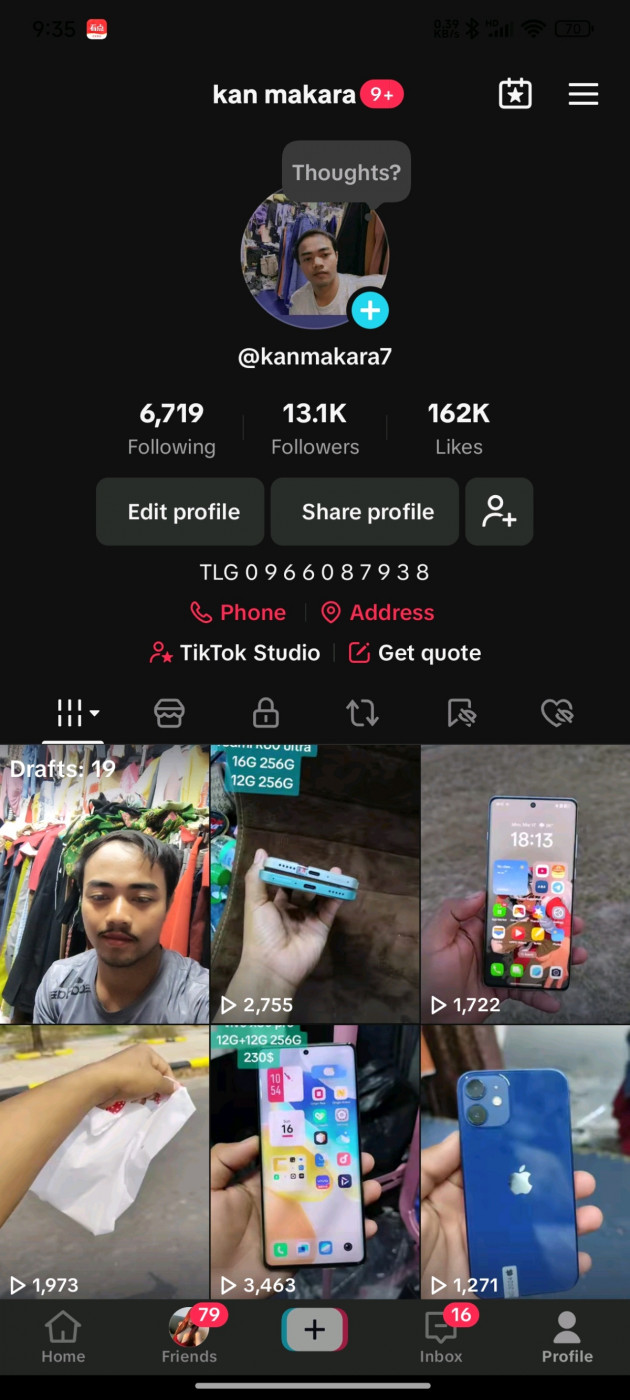Switch to the reposts tab
Screen dimensions: 630x1400
pyautogui.click(x=362, y=713)
